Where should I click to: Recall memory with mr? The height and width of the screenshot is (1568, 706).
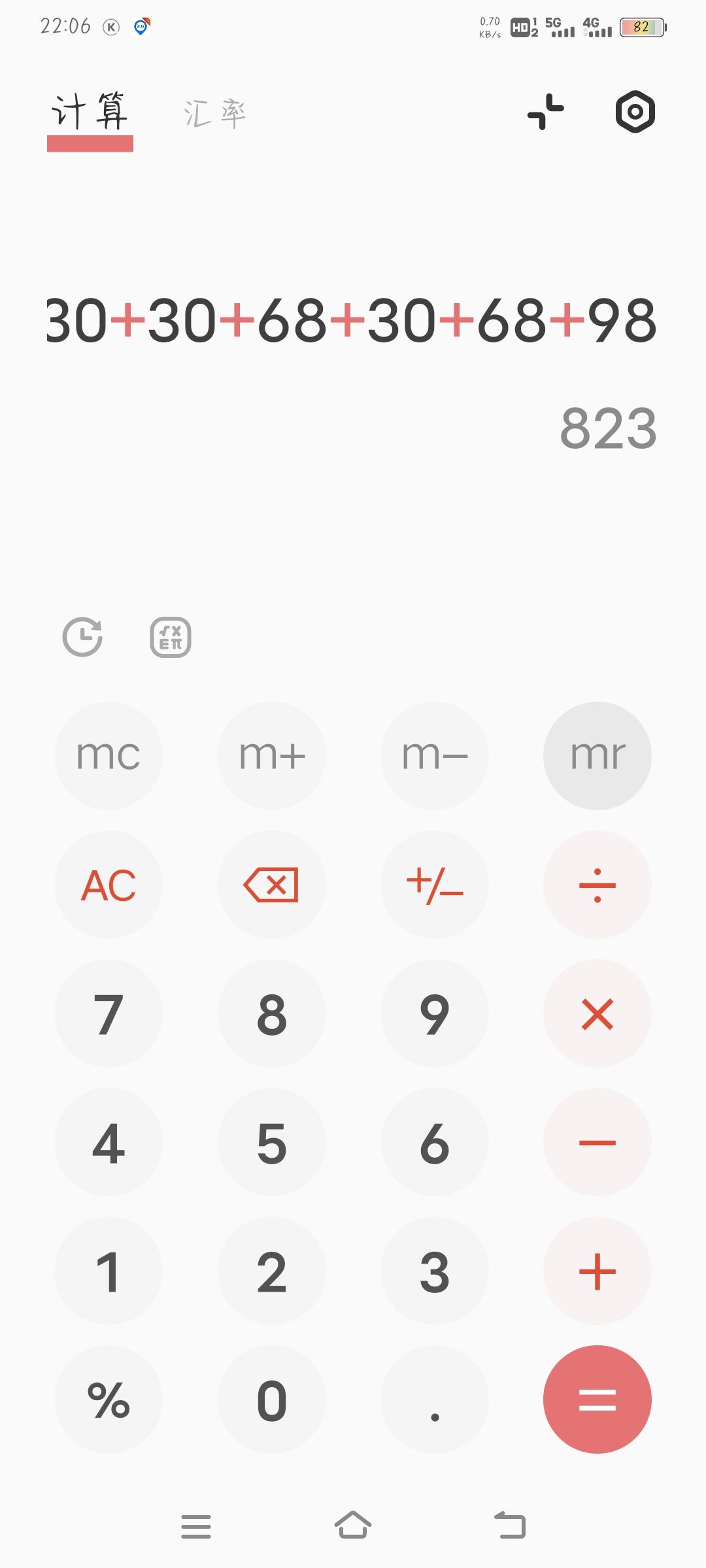[x=597, y=756]
